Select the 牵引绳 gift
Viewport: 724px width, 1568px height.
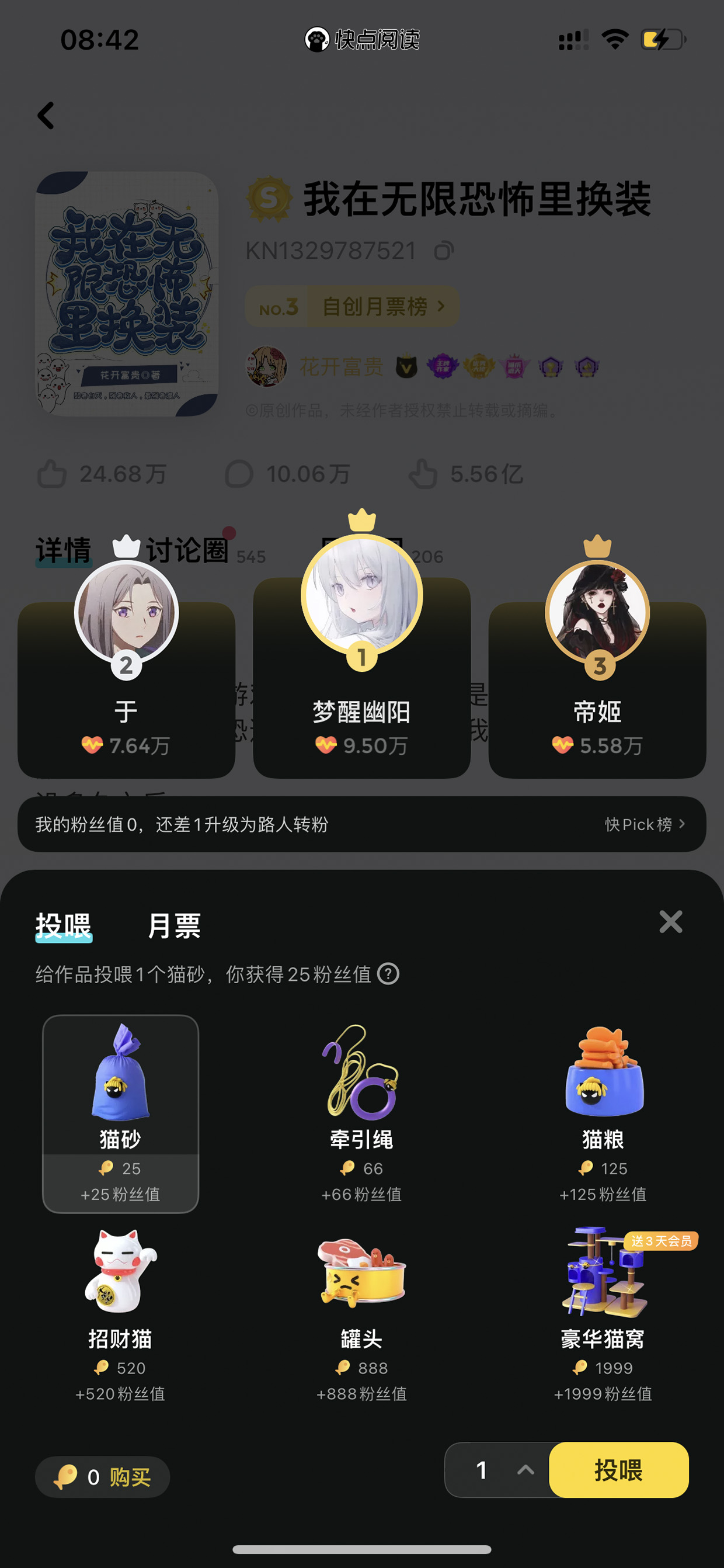coord(361,1113)
